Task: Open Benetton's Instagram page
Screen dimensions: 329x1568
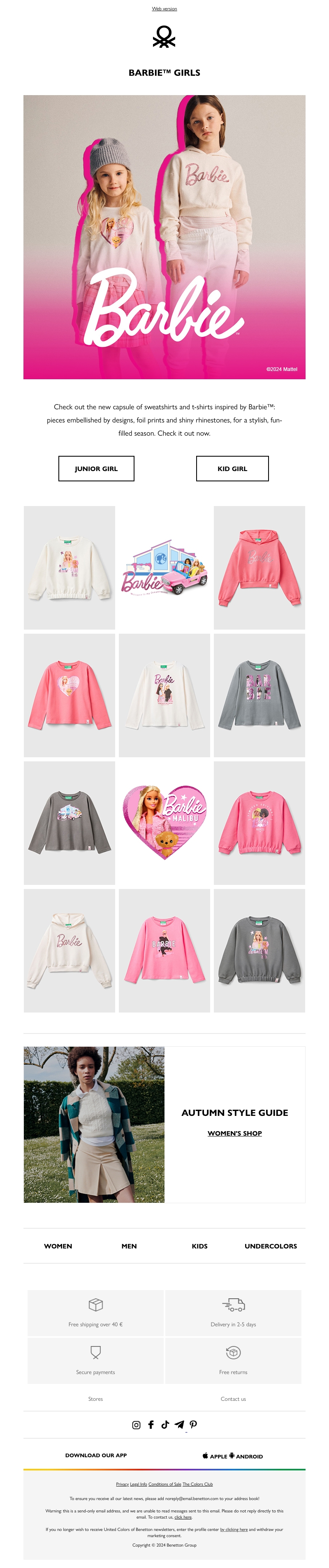Action: (136, 1425)
